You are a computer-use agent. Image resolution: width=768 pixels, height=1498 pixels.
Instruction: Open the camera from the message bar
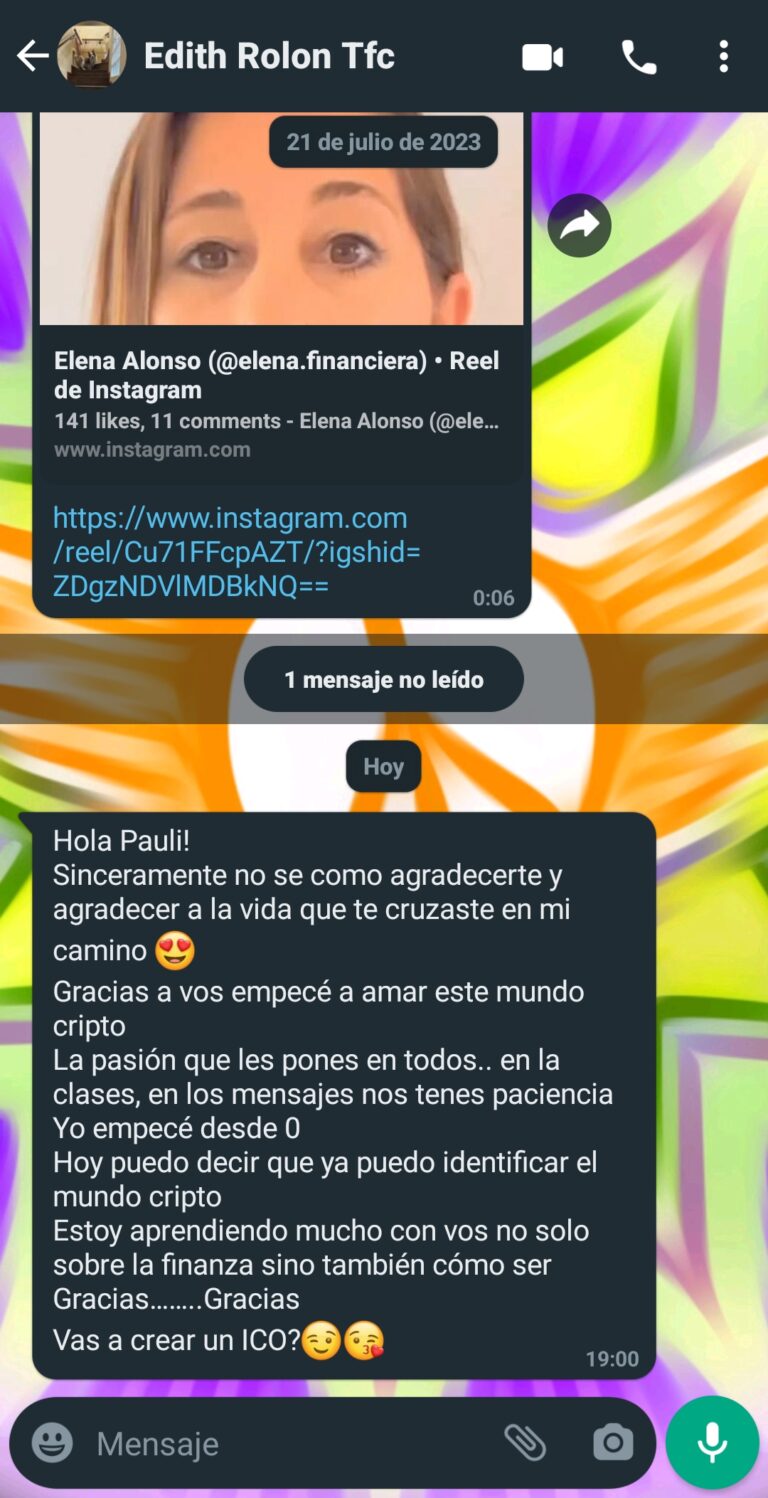[x=612, y=1443]
